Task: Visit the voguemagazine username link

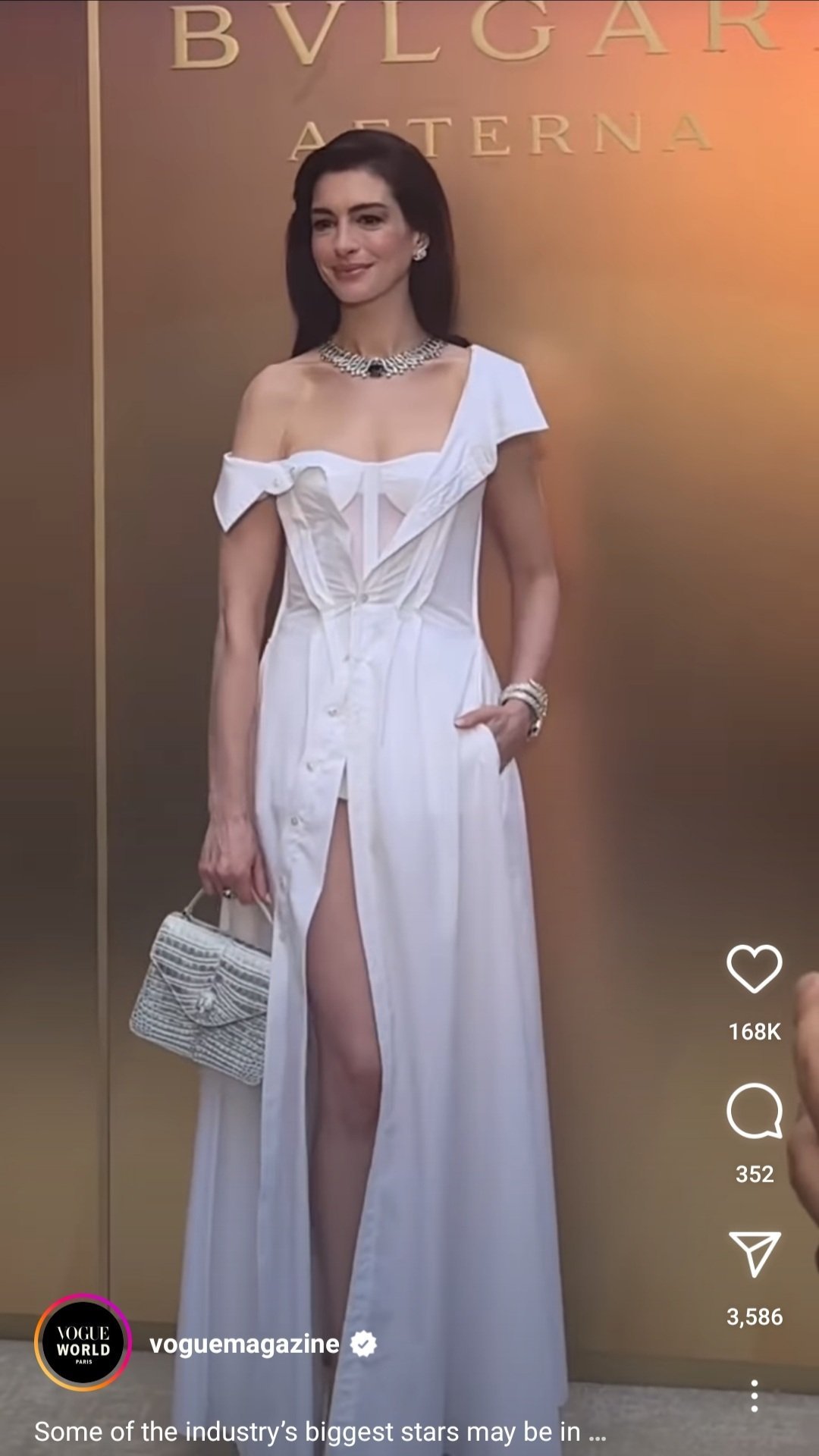Action: point(244,1344)
